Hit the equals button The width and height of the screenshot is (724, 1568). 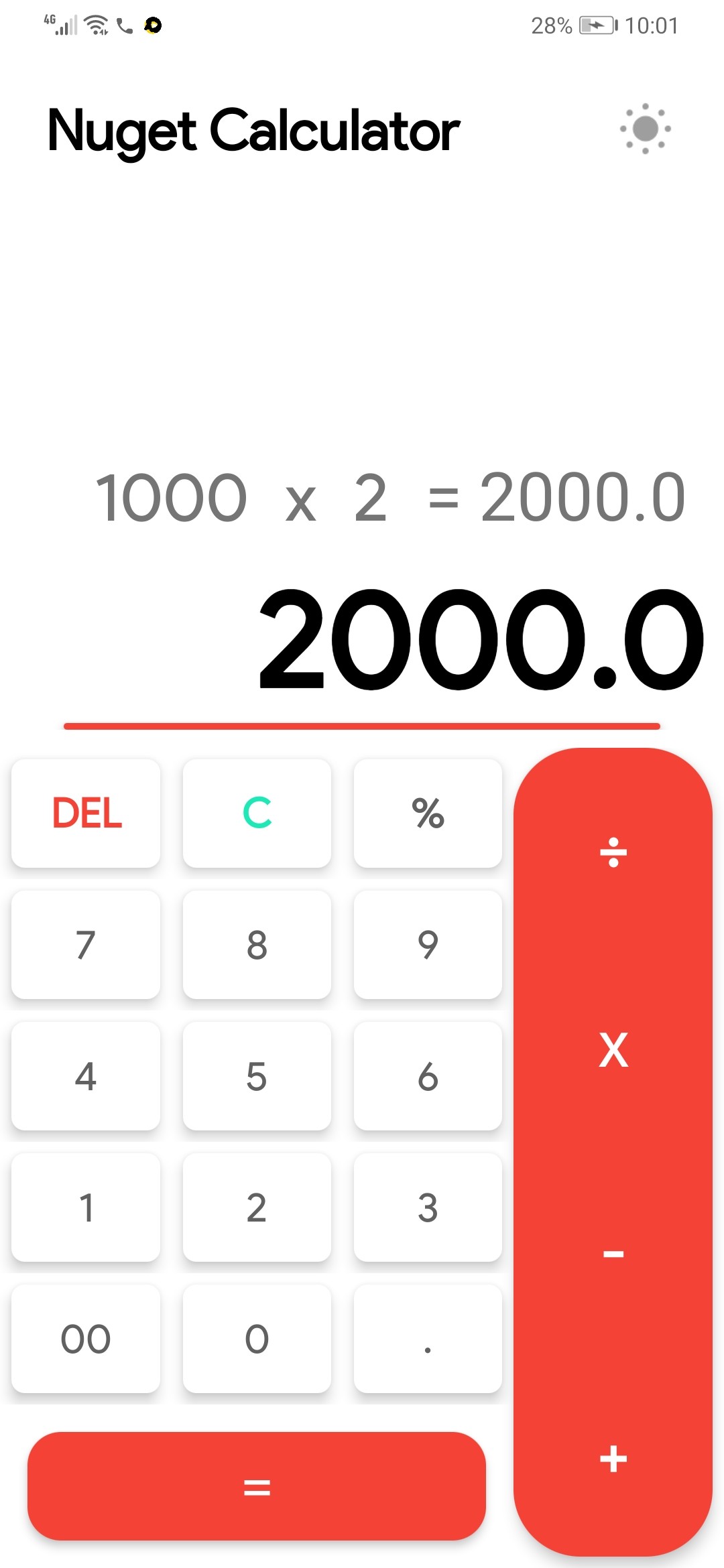[x=257, y=1487]
